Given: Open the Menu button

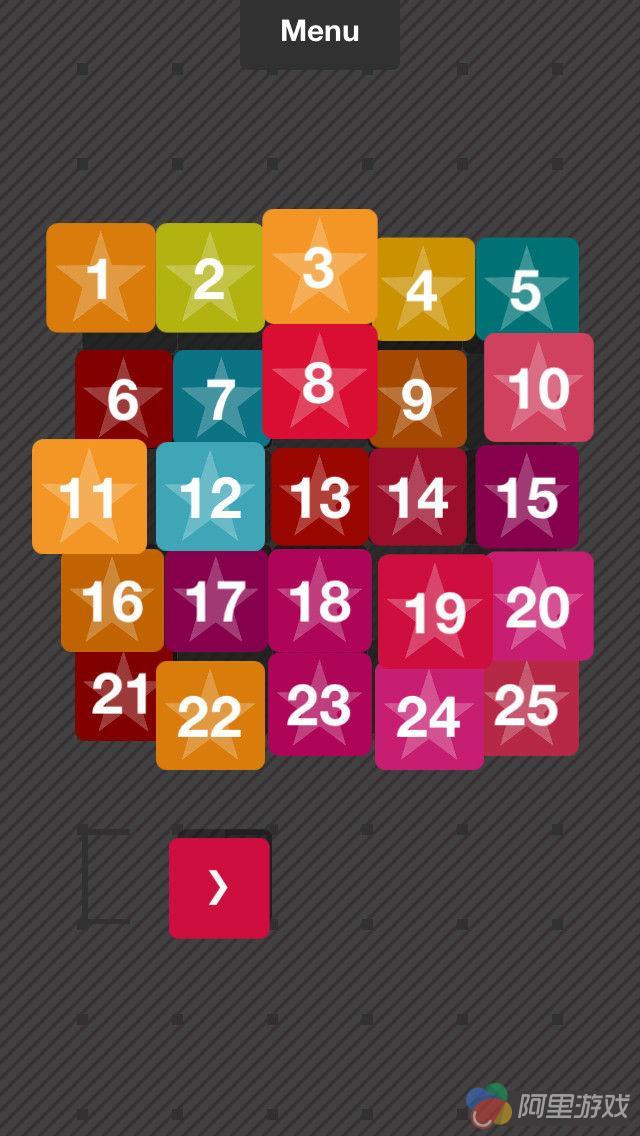Looking at the screenshot, I should (x=319, y=32).
